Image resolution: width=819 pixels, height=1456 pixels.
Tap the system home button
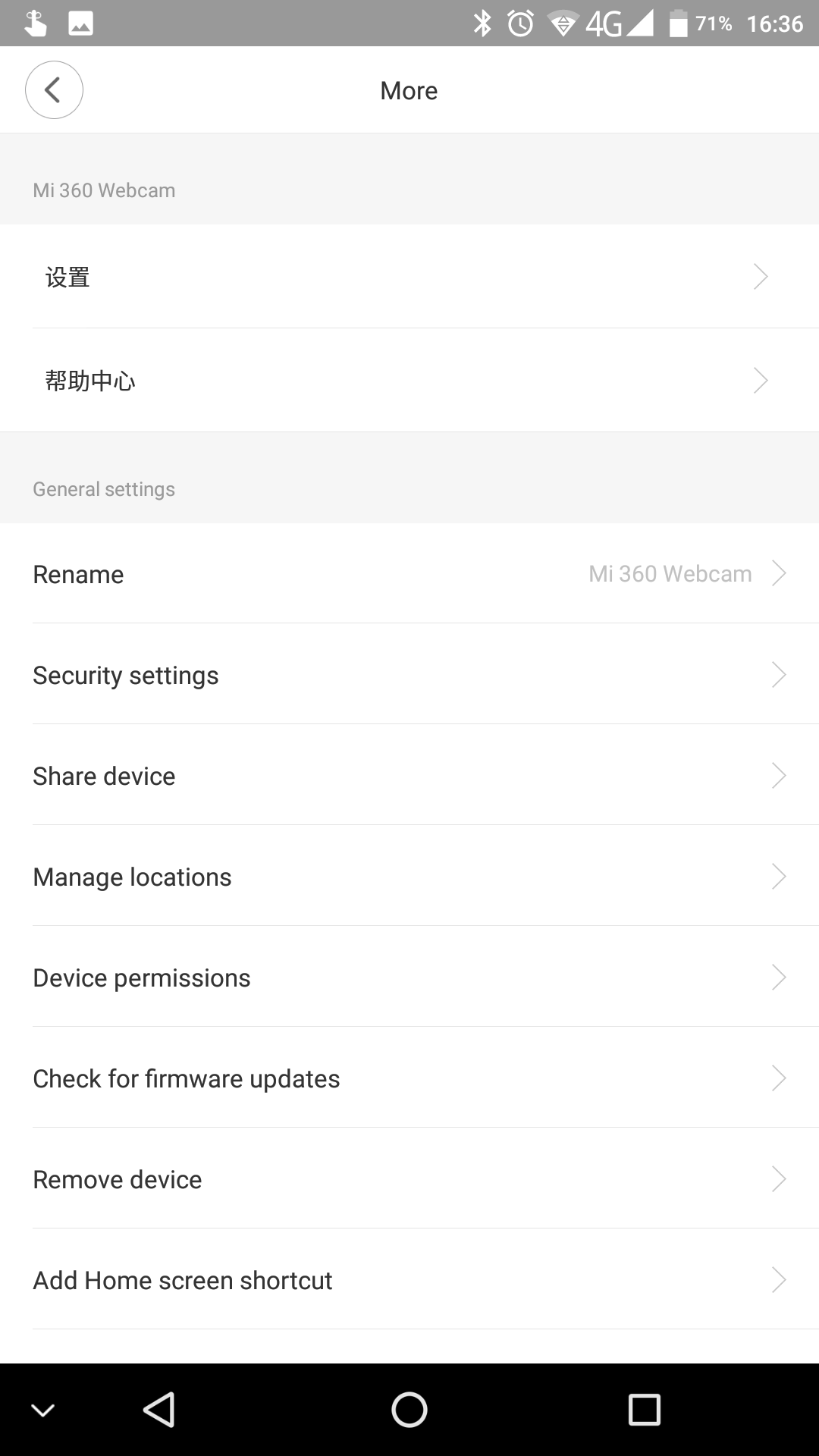(409, 1410)
